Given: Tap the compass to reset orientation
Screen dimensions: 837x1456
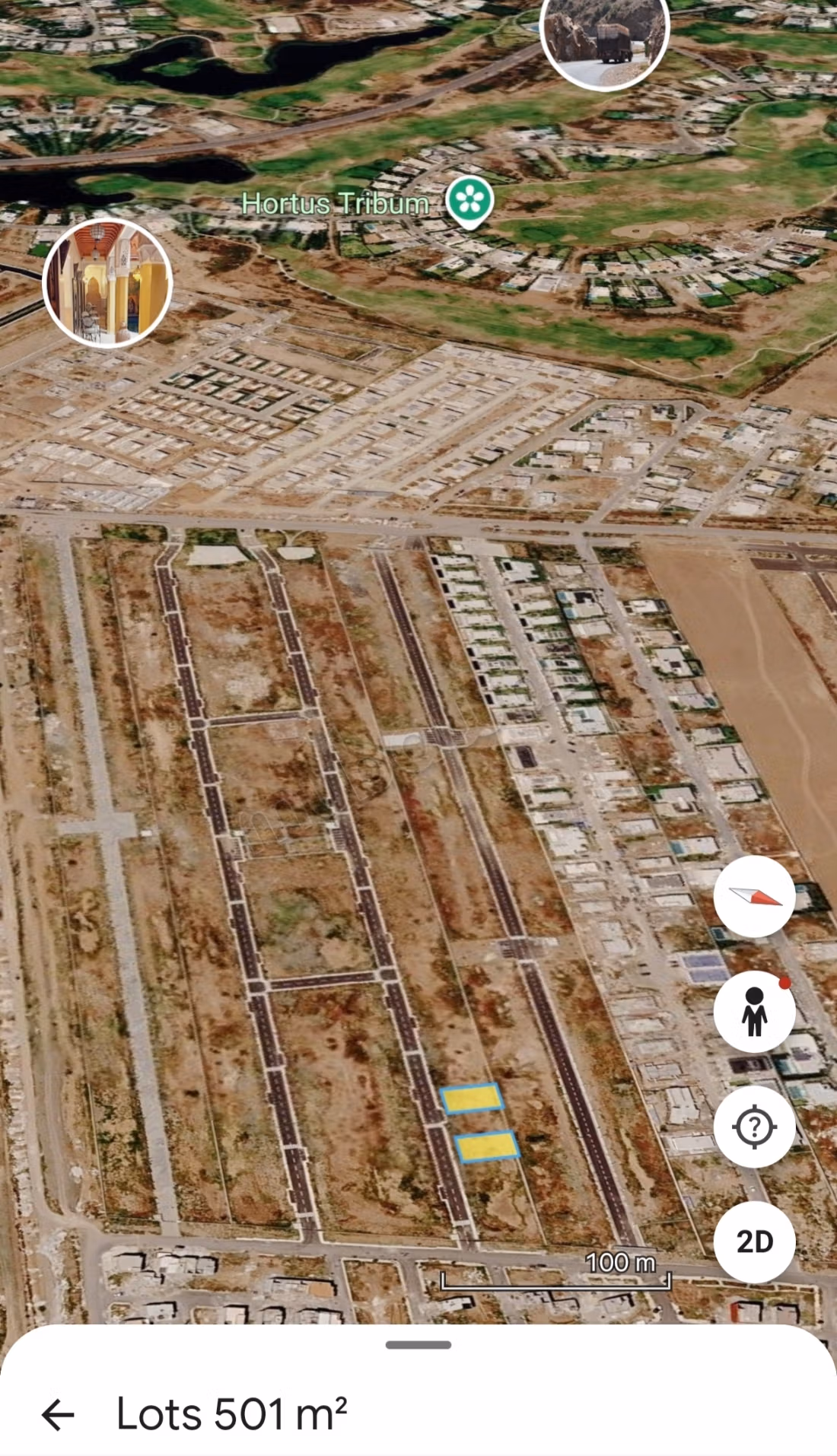Looking at the screenshot, I should (x=754, y=896).
